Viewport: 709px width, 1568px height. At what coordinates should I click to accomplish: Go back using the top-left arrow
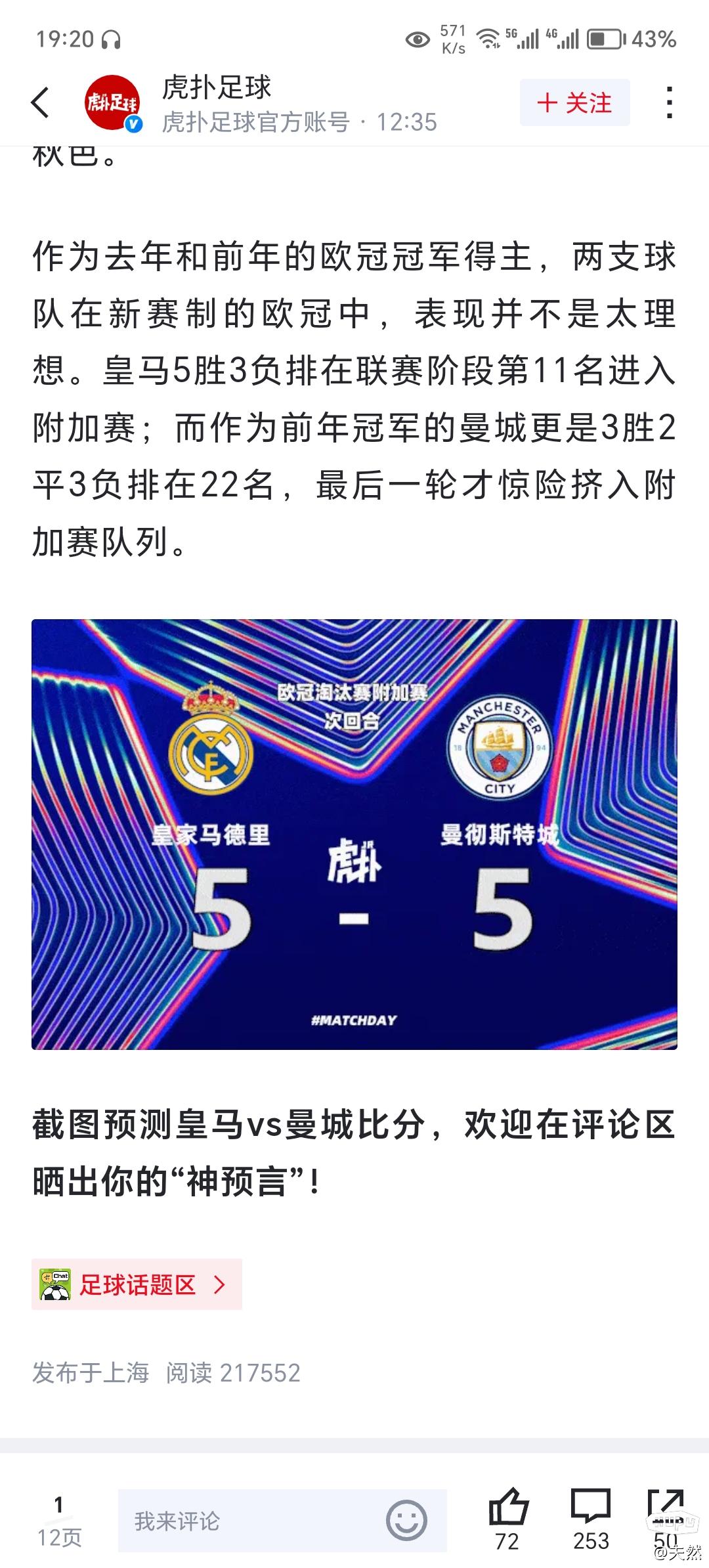(x=41, y=103)
